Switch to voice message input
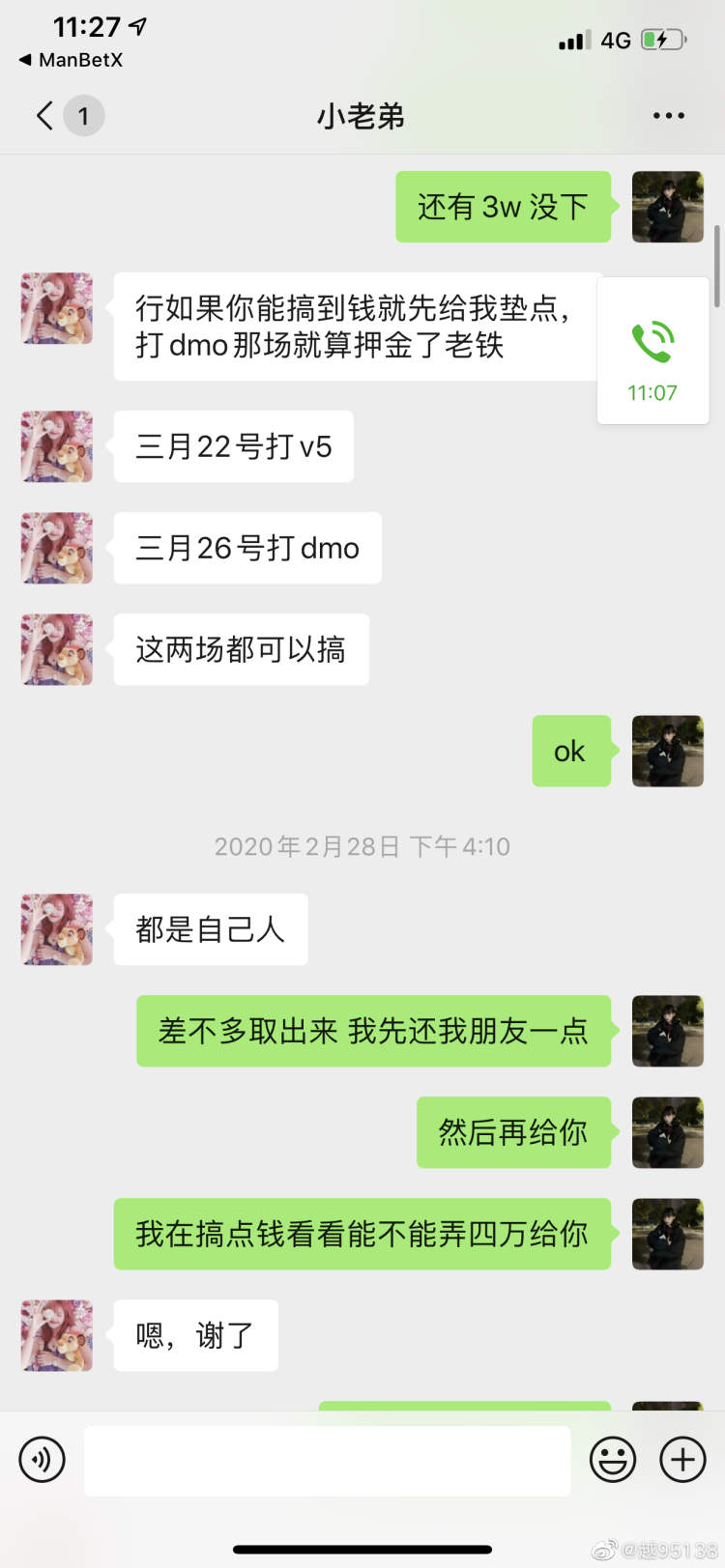The width and height of the screenshot is (725, 1568). (43, 1459)
